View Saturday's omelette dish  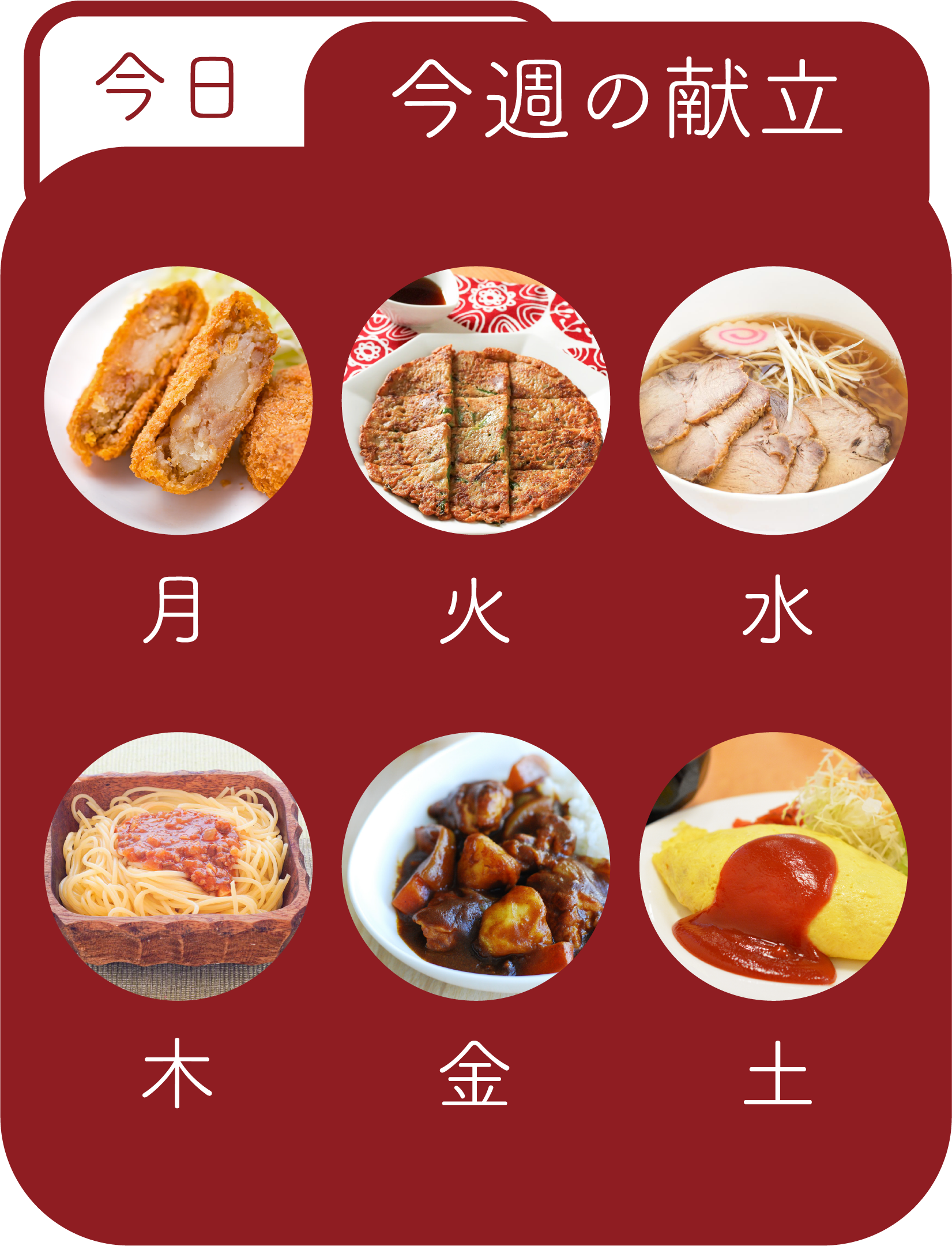[773, 866]
